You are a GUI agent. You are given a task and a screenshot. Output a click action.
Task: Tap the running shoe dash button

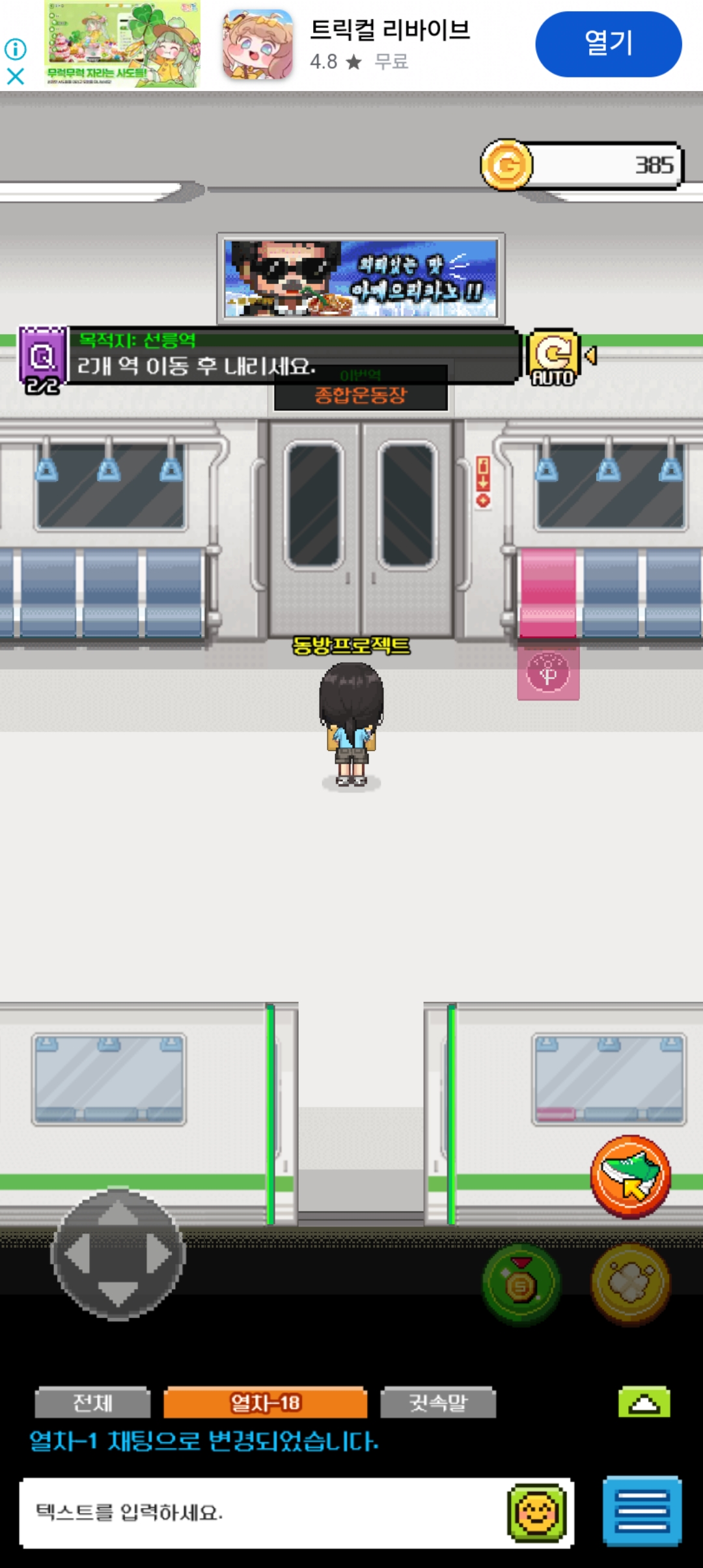click(x=630, y=1176)
